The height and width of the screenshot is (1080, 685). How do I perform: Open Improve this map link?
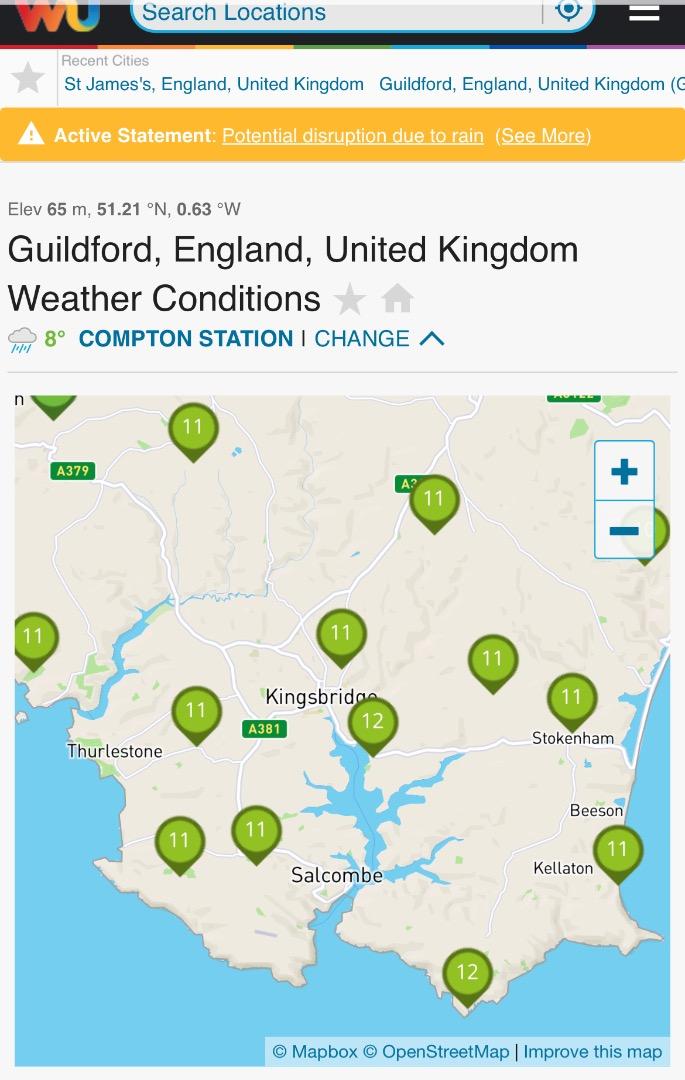[x=592, y=1051]
